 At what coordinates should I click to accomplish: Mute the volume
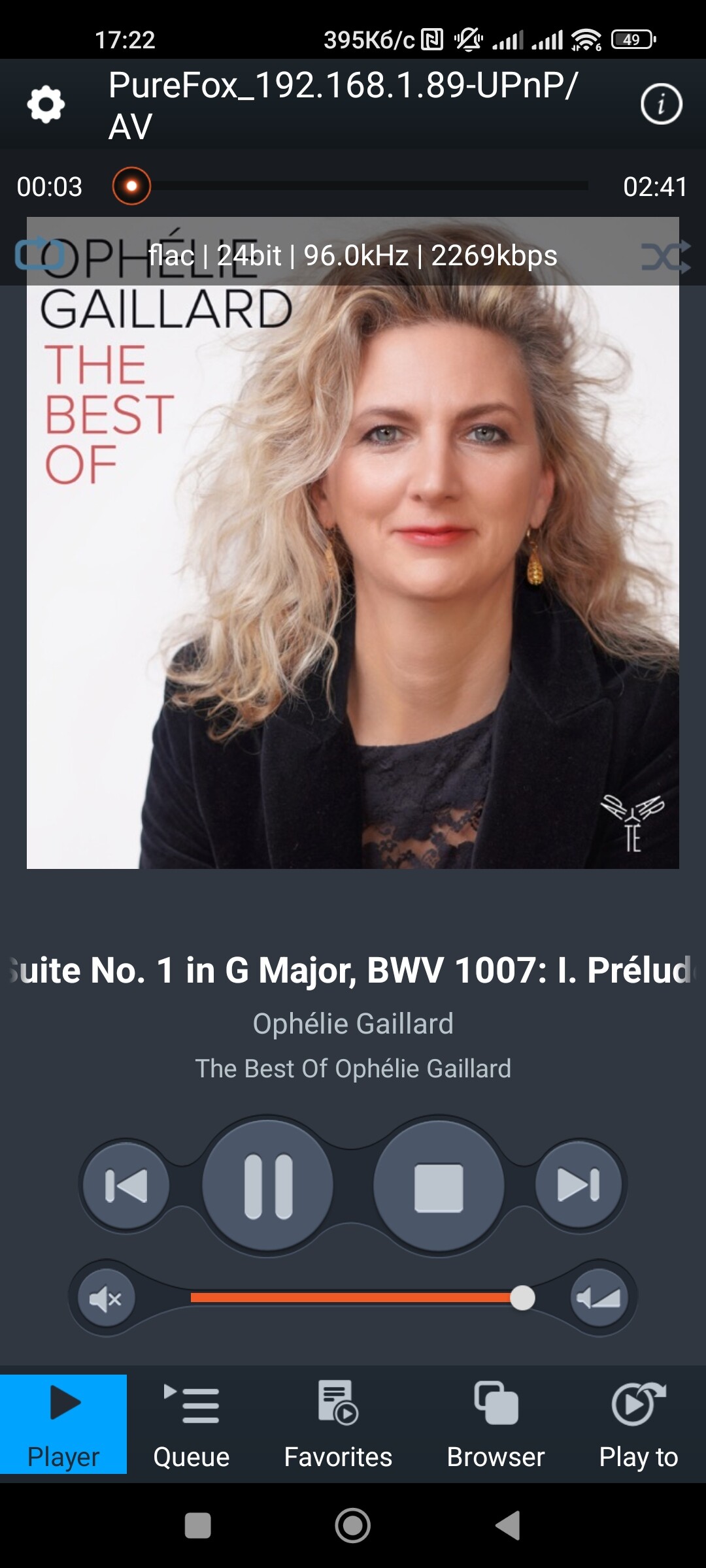107,1298
